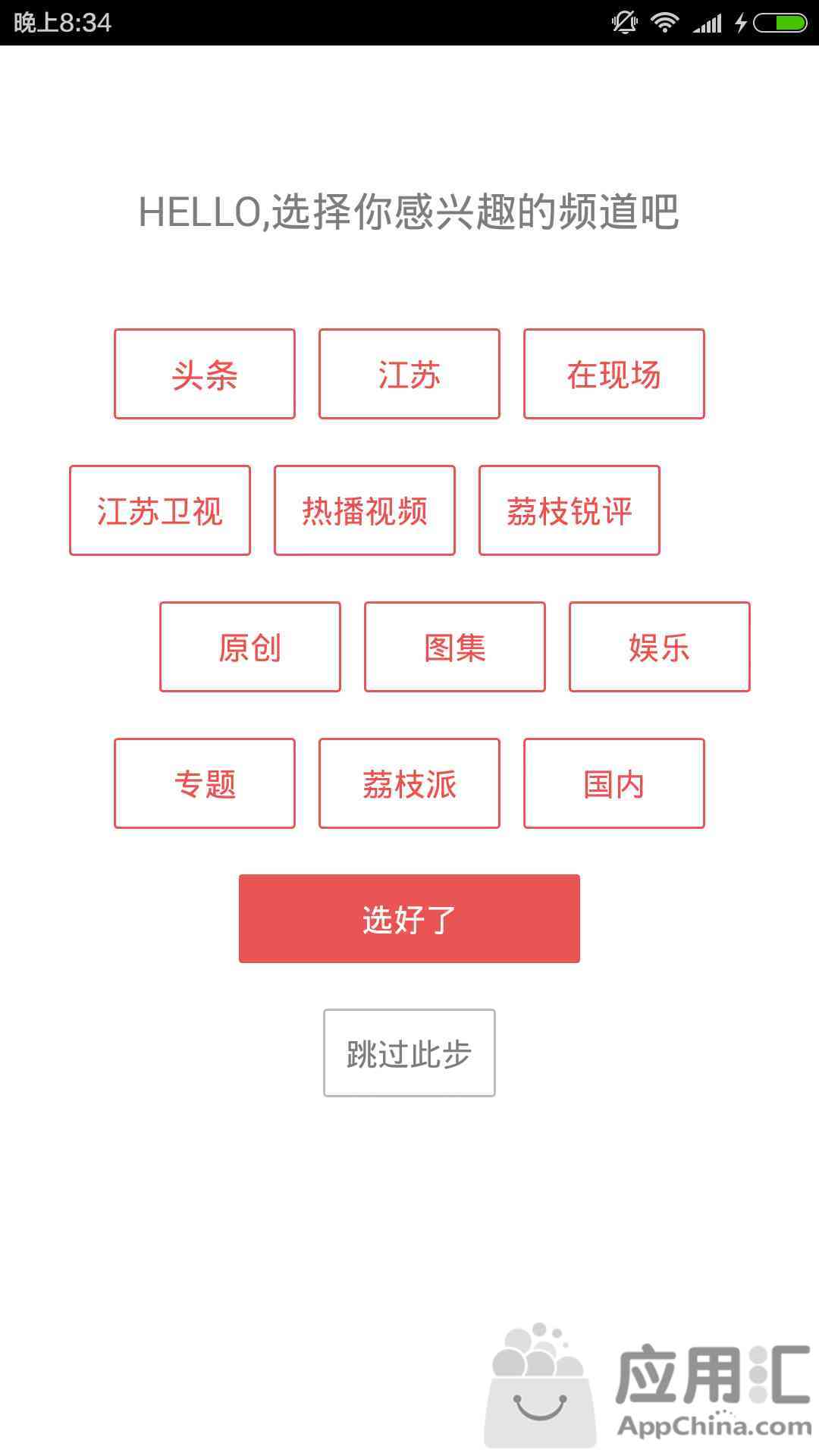Confirm selection with 选好了 button
The width and height of the screenshot is (819, 1456).
(x=409, y=918)
